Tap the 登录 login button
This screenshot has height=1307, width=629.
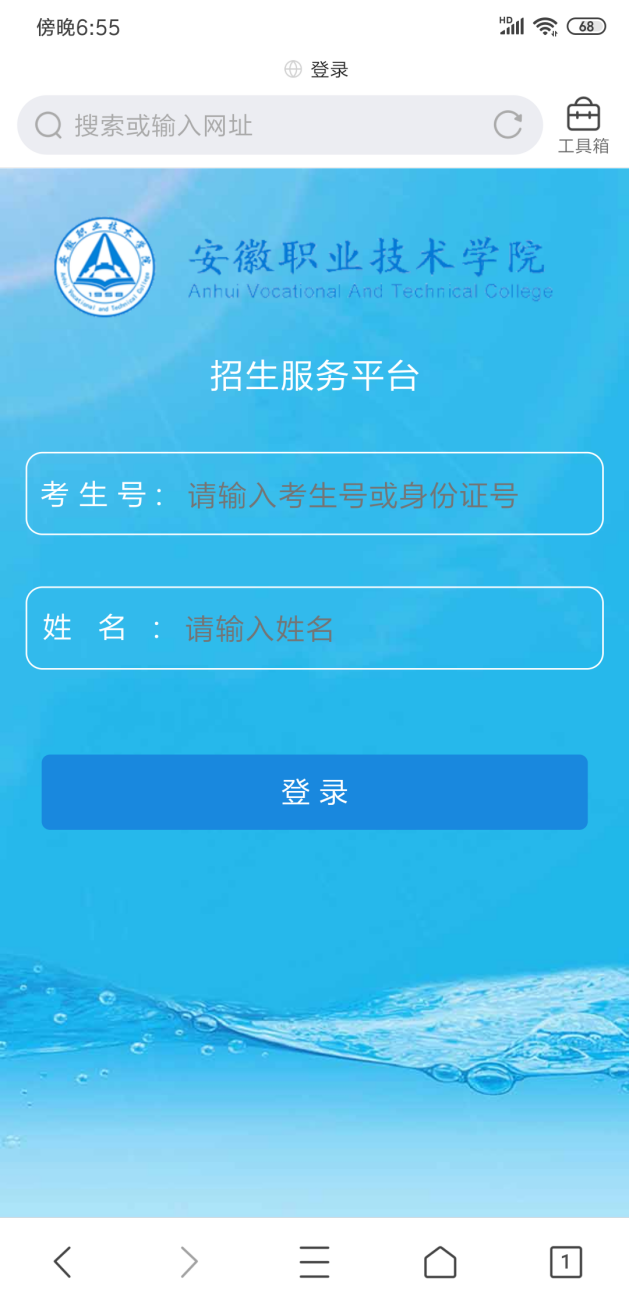click(x=314, y=792)
